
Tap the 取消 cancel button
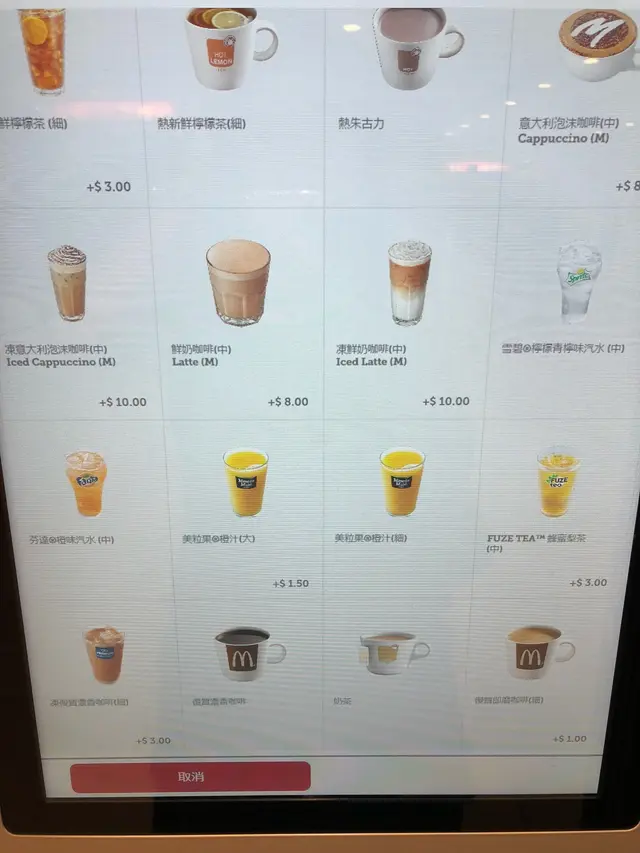click(x=190, y=777)
